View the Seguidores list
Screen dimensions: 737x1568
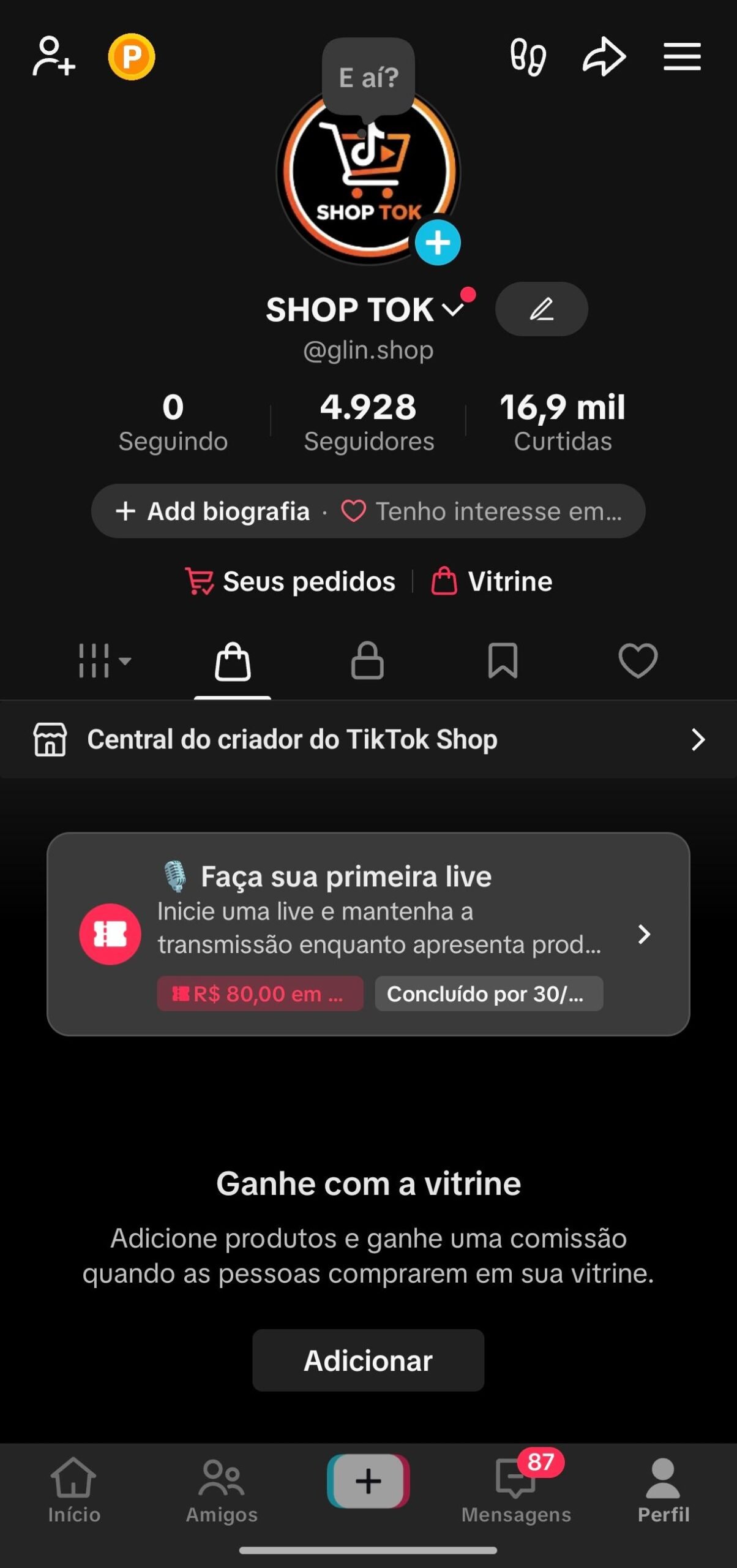tap(368, 423)
